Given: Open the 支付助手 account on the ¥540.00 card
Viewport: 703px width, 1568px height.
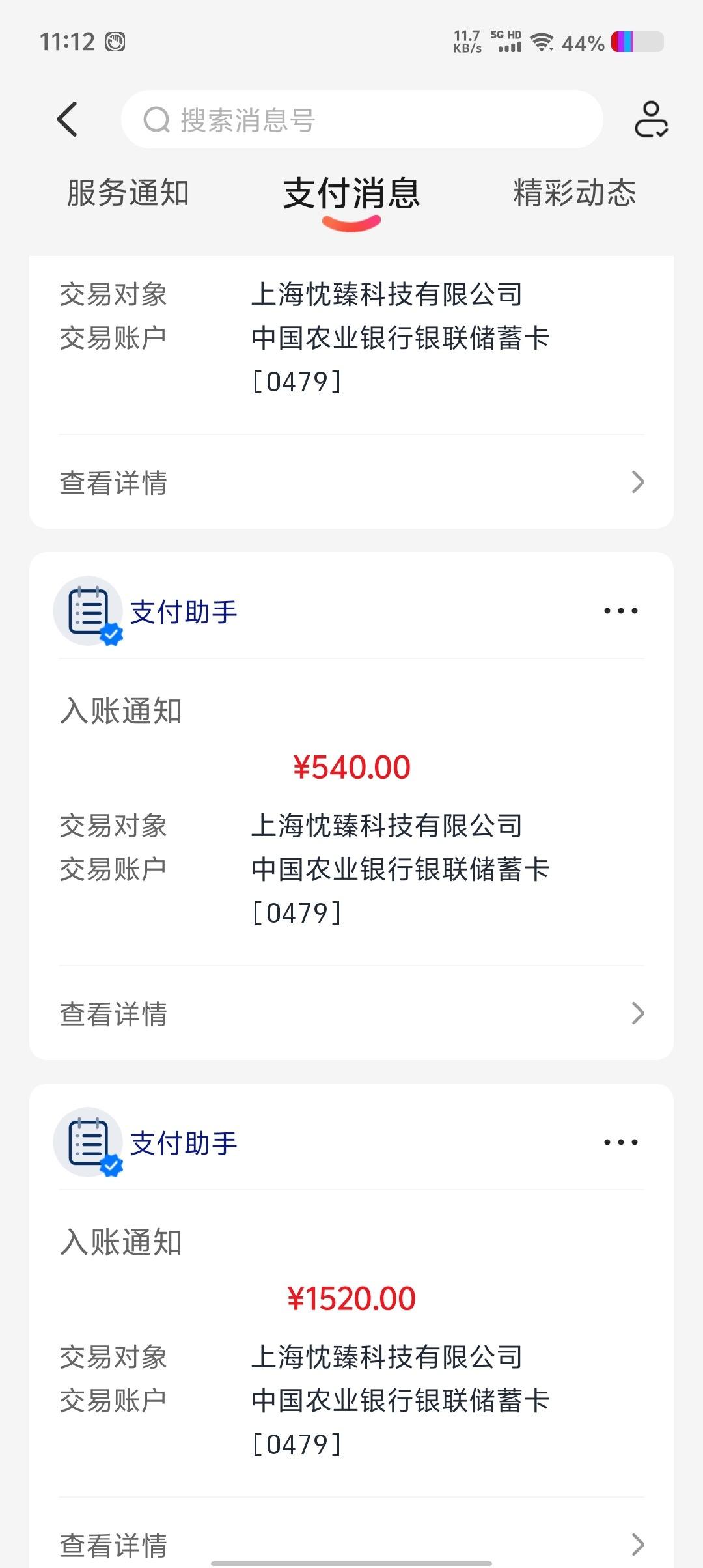Looking at the screenshot, I should click(184, 612).
